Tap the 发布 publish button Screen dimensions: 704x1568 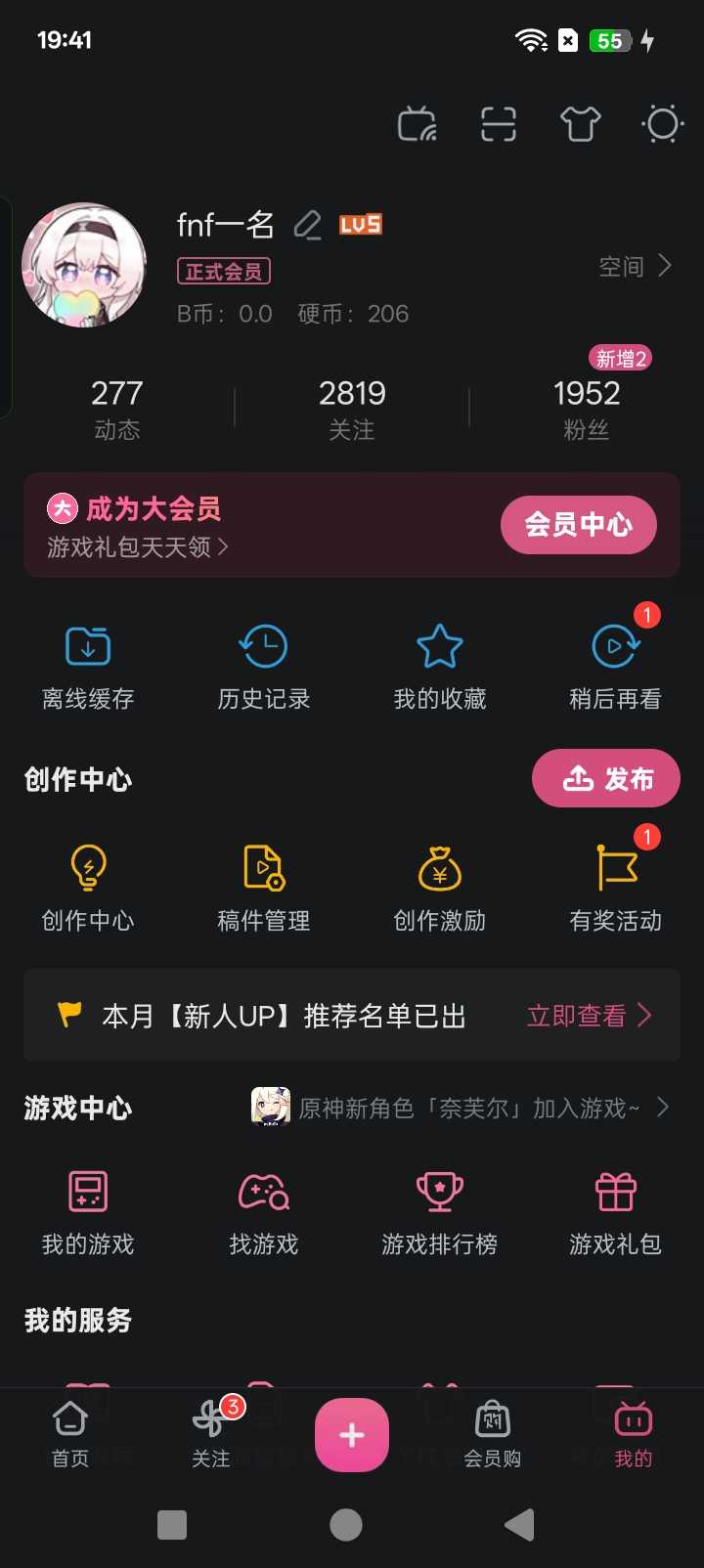tap(606, 779)
